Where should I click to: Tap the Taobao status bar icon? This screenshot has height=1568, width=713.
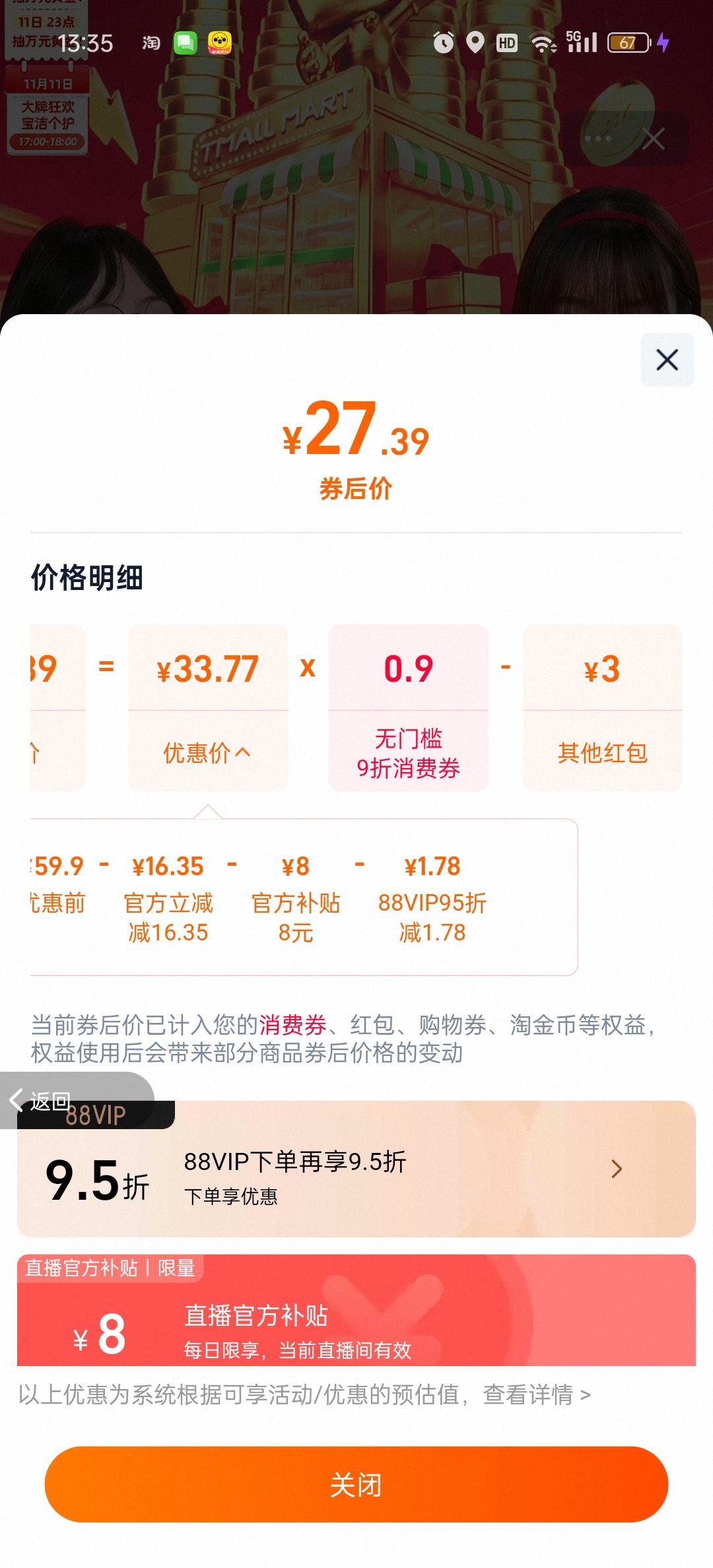(151, 42)
